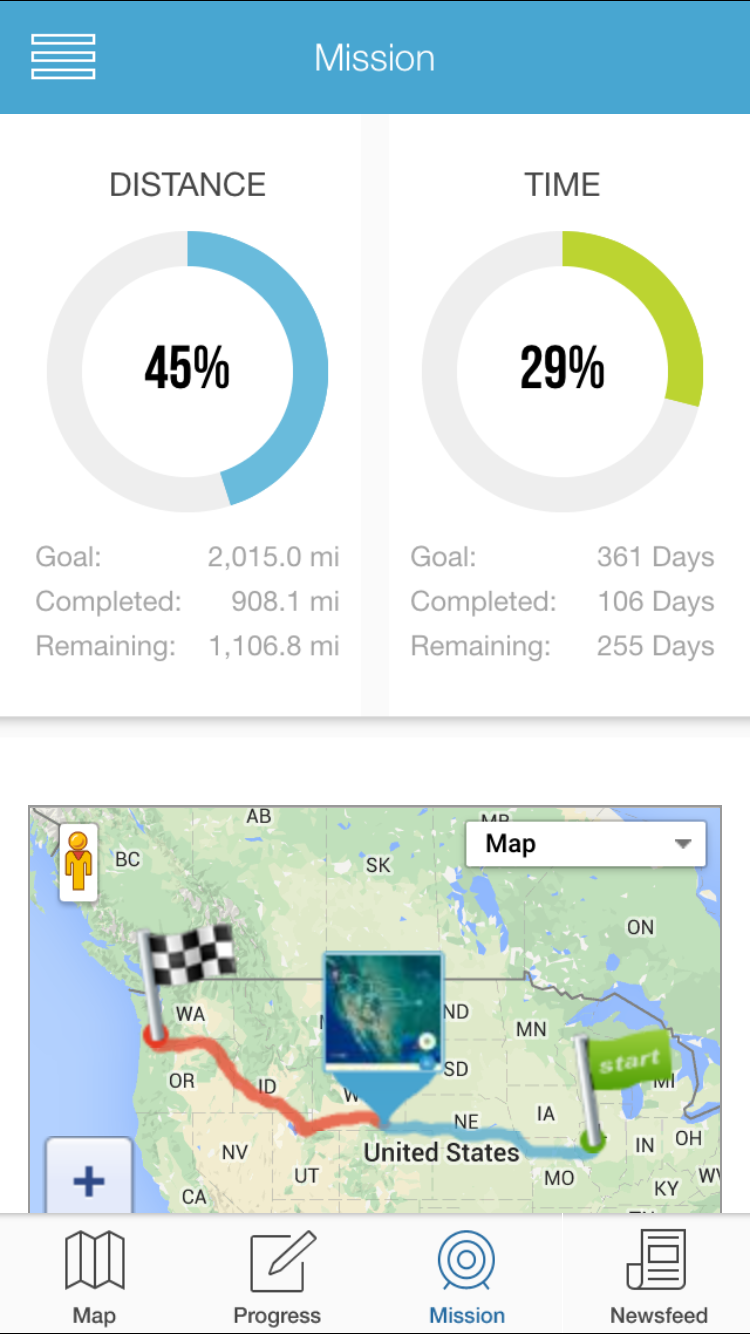Open the hamburger drawer menu
Image resolution: width=750 pixels, height=1334 pixels.
point(63,57)
